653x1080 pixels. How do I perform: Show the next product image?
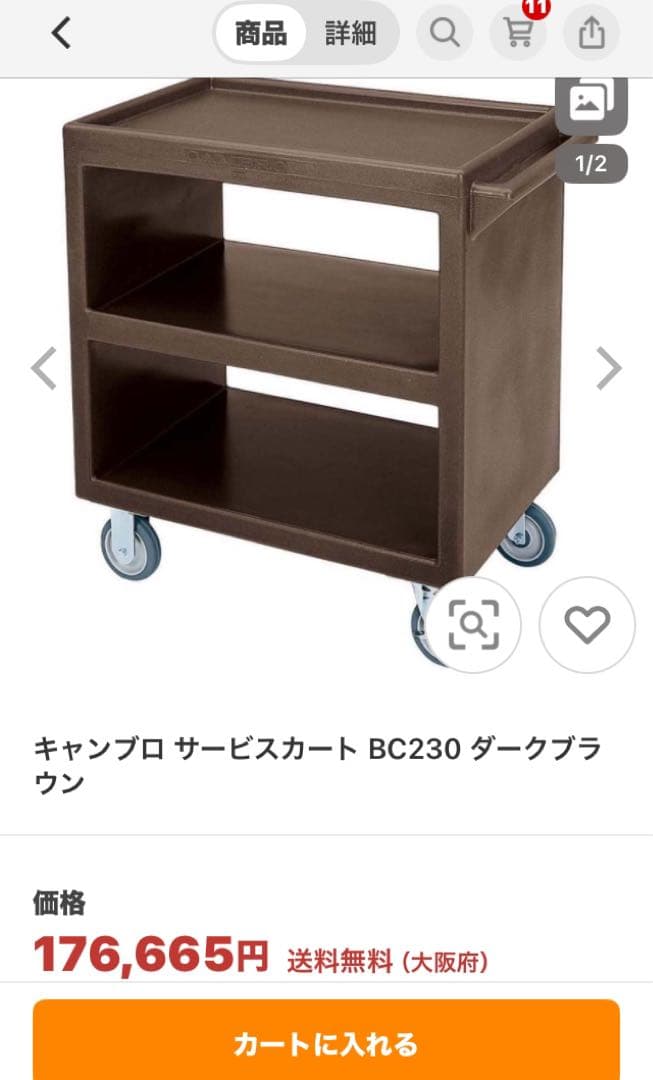click(609, 368)
